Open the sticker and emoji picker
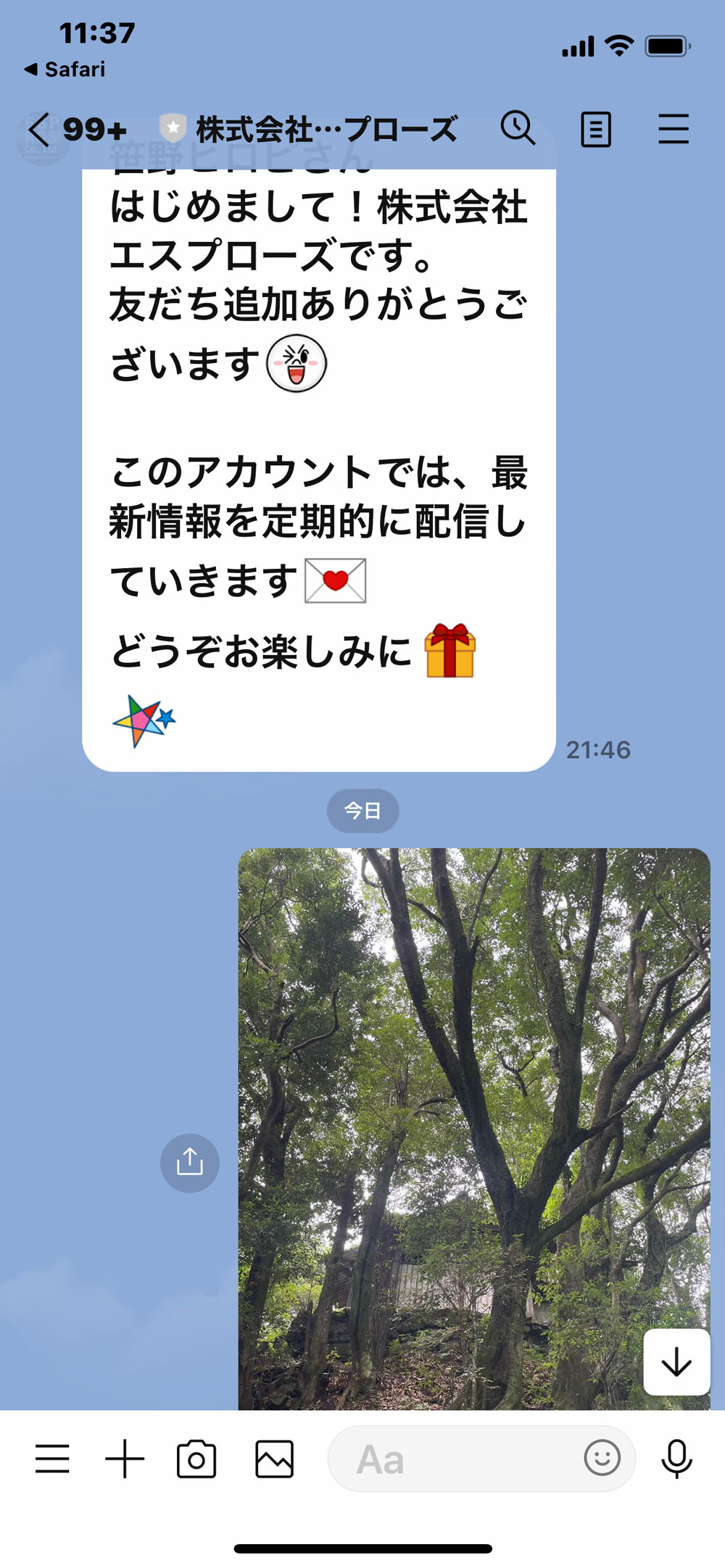 point(602,1458)
